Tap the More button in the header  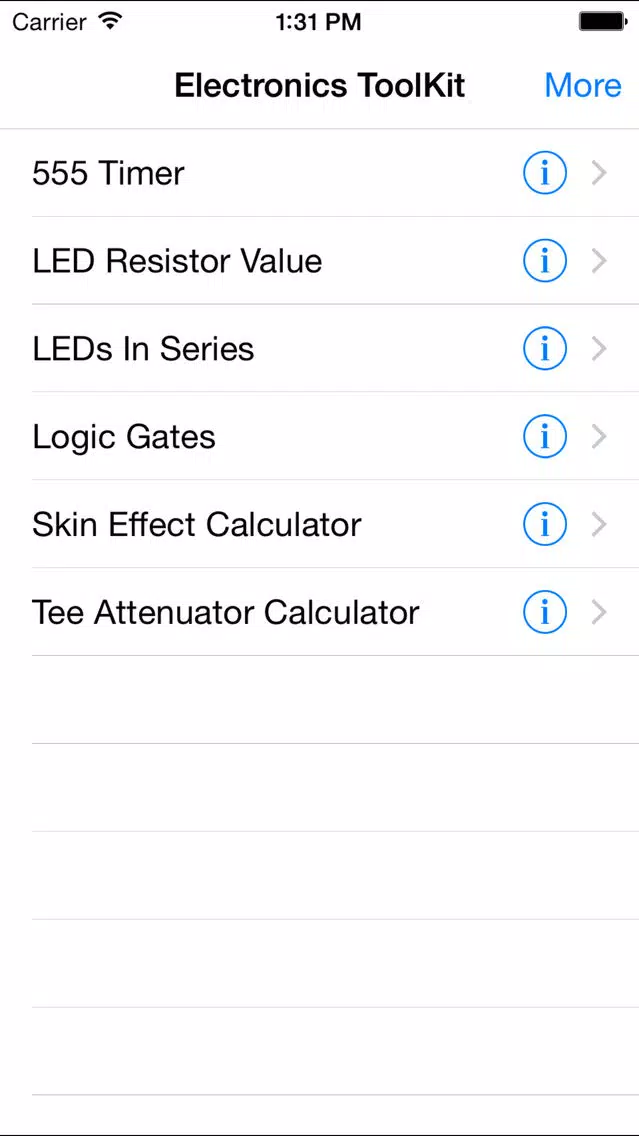(582, 86)
